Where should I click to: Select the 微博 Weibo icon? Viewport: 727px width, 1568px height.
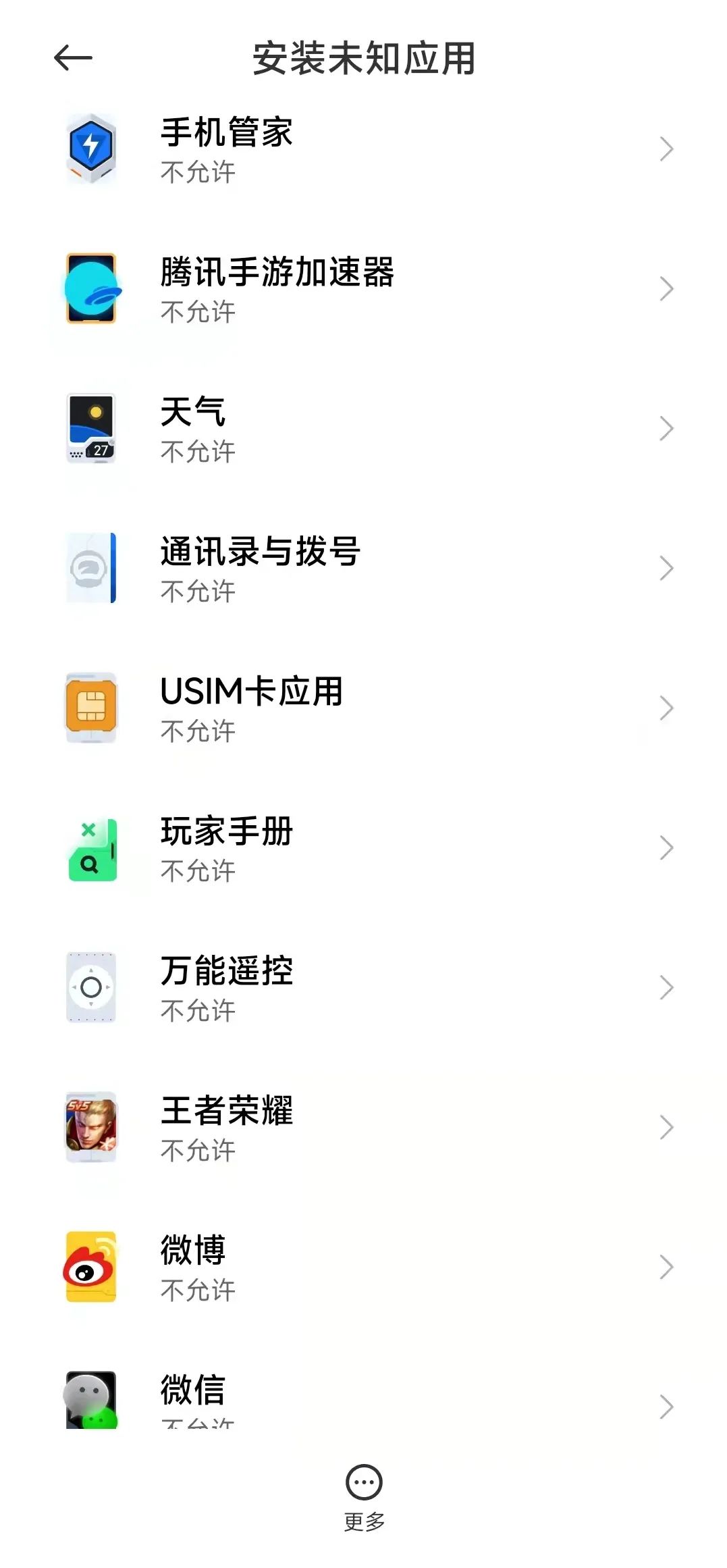coord(91,1266)
